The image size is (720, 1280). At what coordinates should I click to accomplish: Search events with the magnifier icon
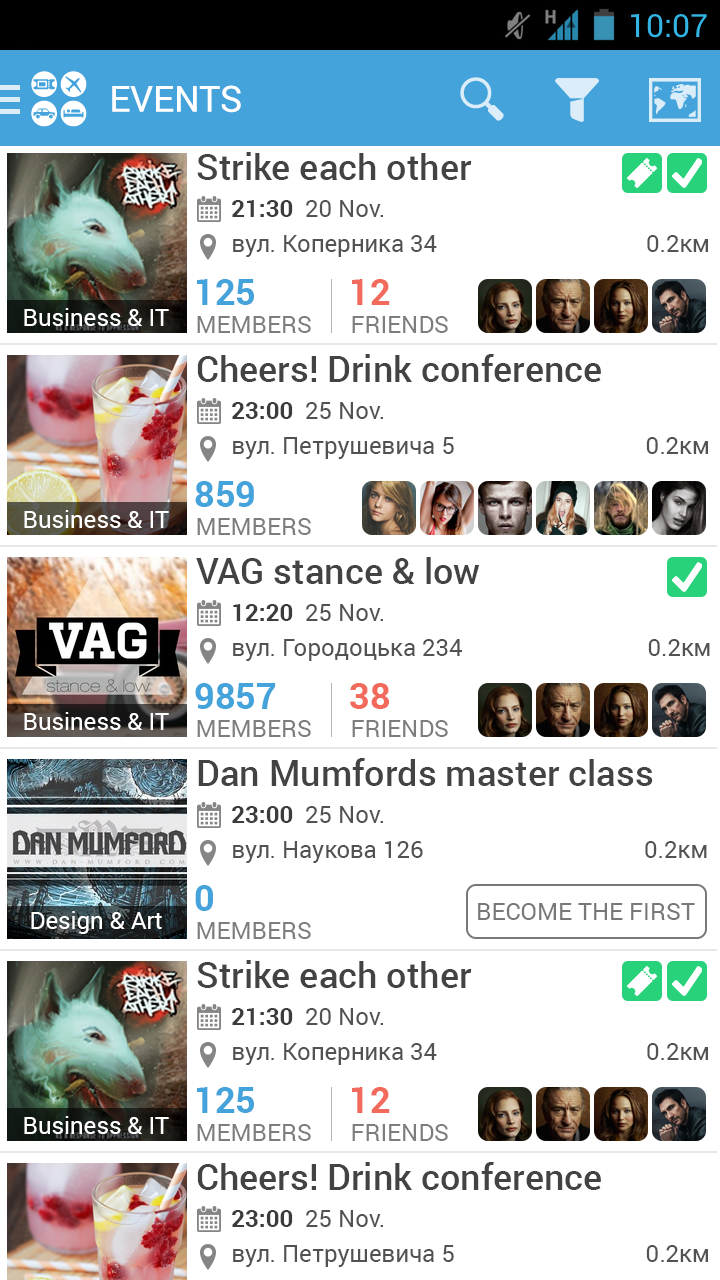point(481,99)
